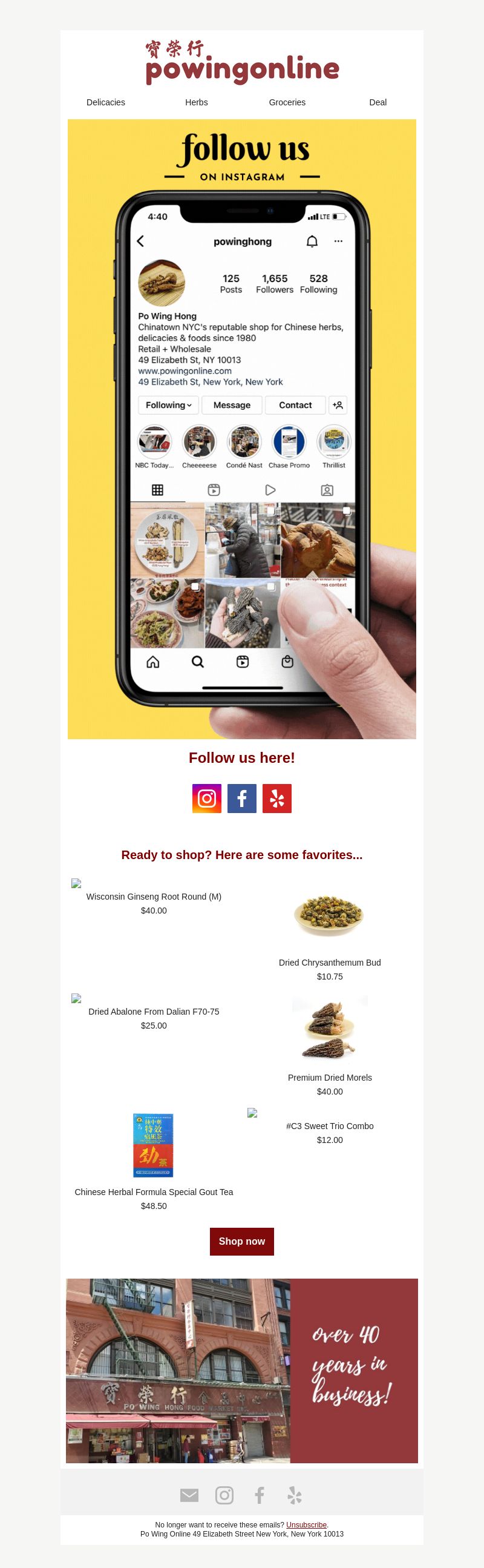The width and height of the screenshot is (484, 1568).
Task: Visit the blue Facebook page icon
Action: click(242, 798)
